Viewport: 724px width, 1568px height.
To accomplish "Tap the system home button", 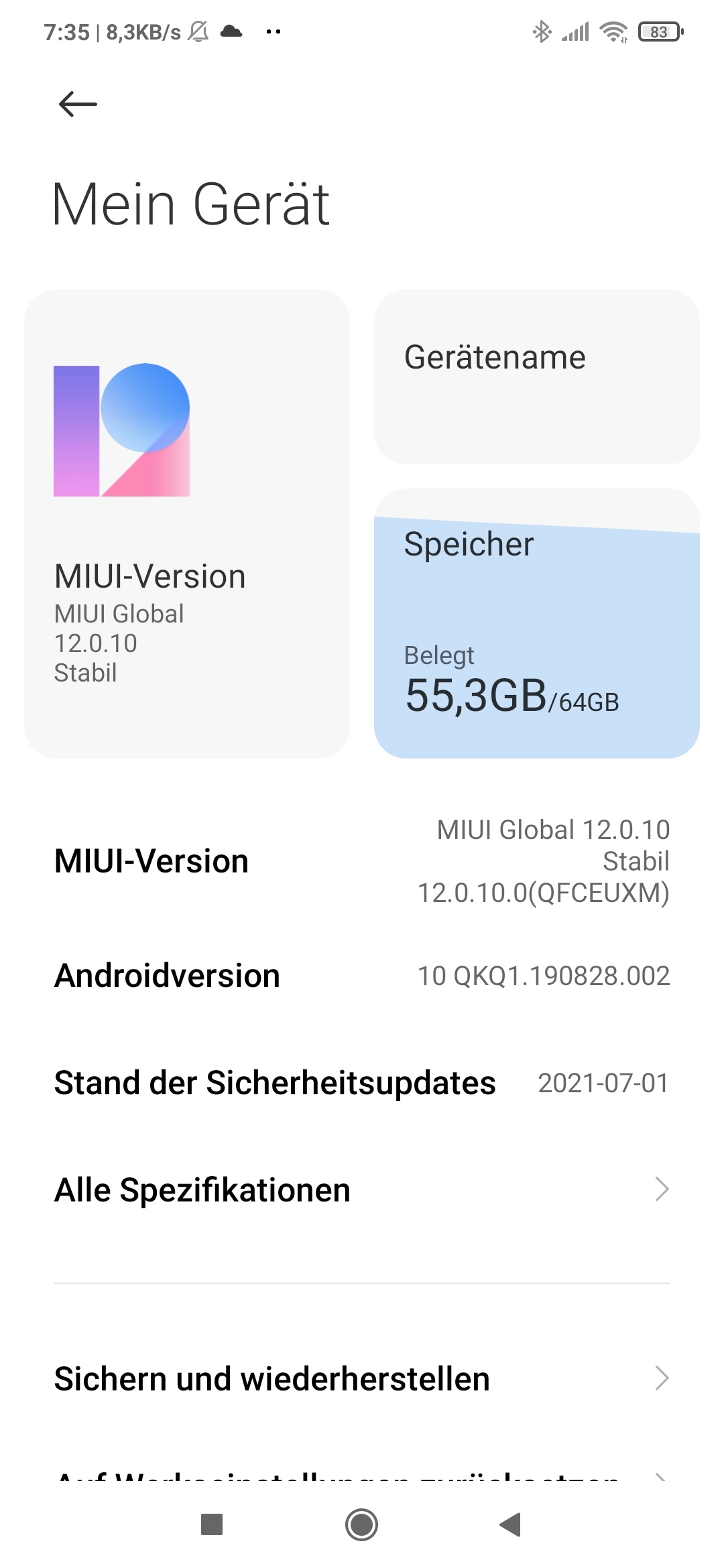I will point(362,1525).
